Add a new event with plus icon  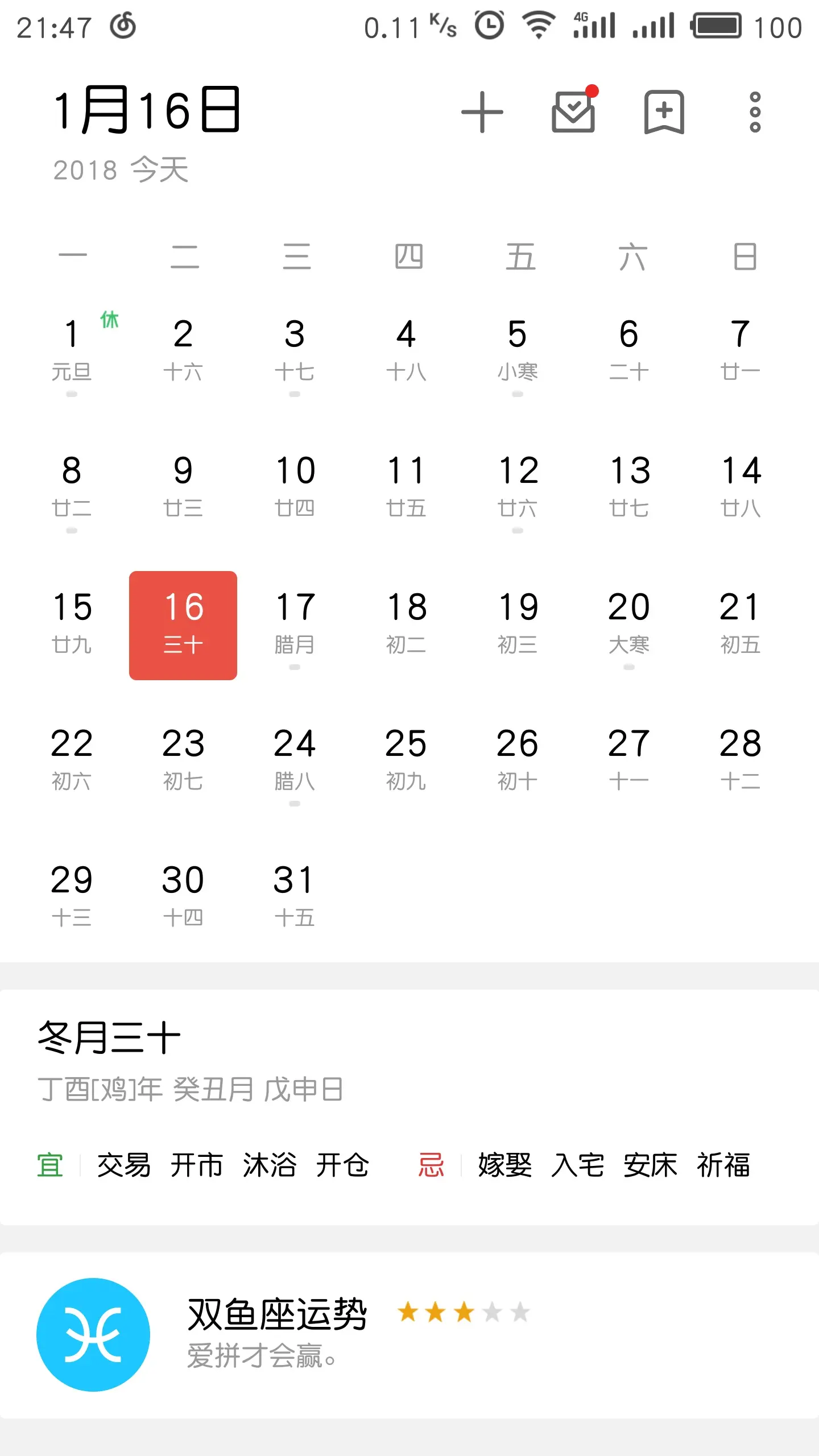click(482, 112)
